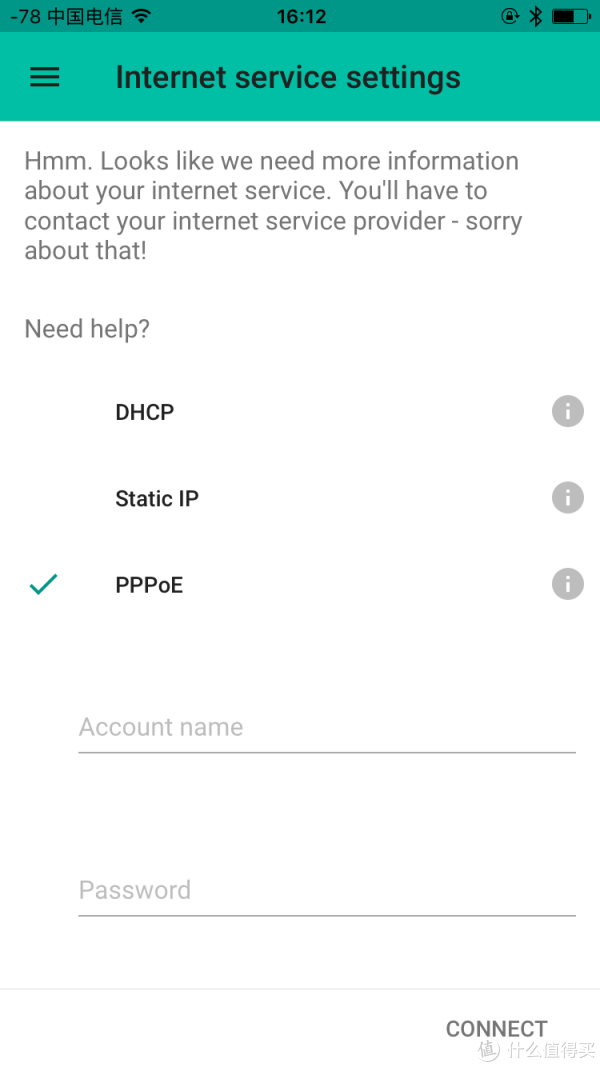The height and width of the screenshot is (1067, 600).
Task: Open the Need help? link
Action: coord(87,329)
